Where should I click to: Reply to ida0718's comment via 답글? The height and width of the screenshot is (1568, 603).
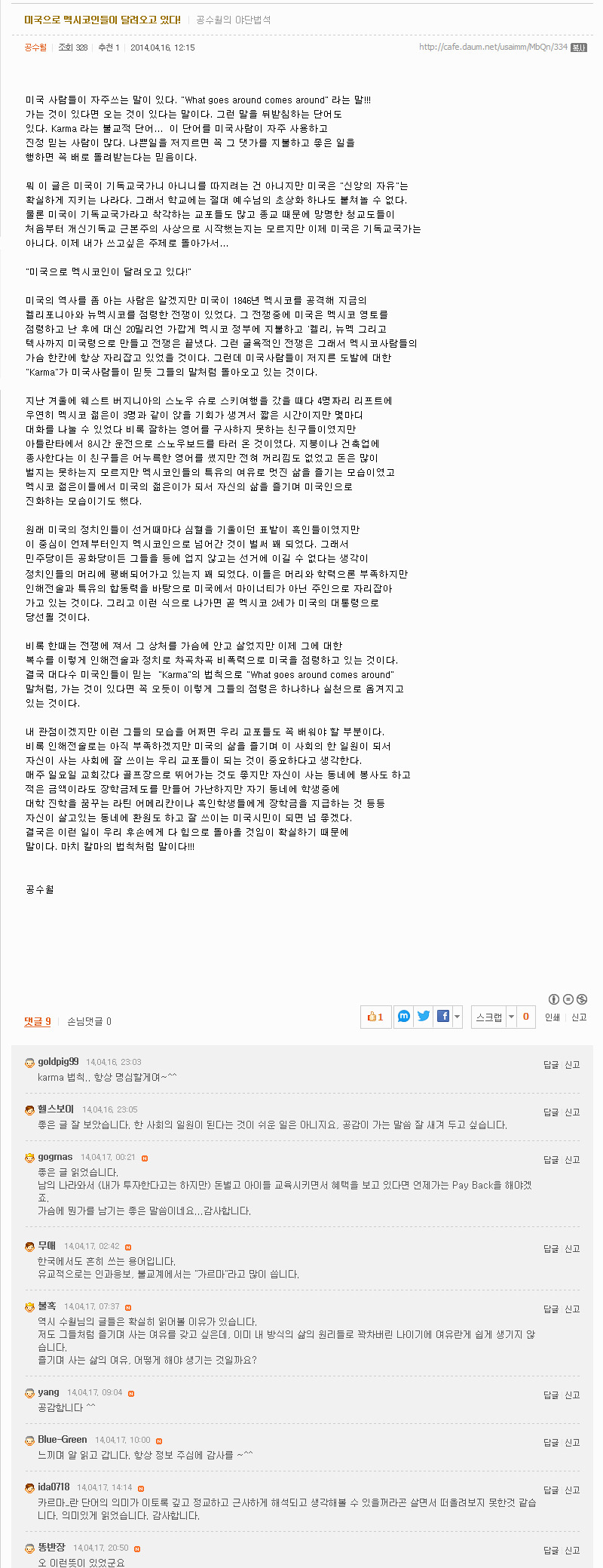coord(551,1490)
